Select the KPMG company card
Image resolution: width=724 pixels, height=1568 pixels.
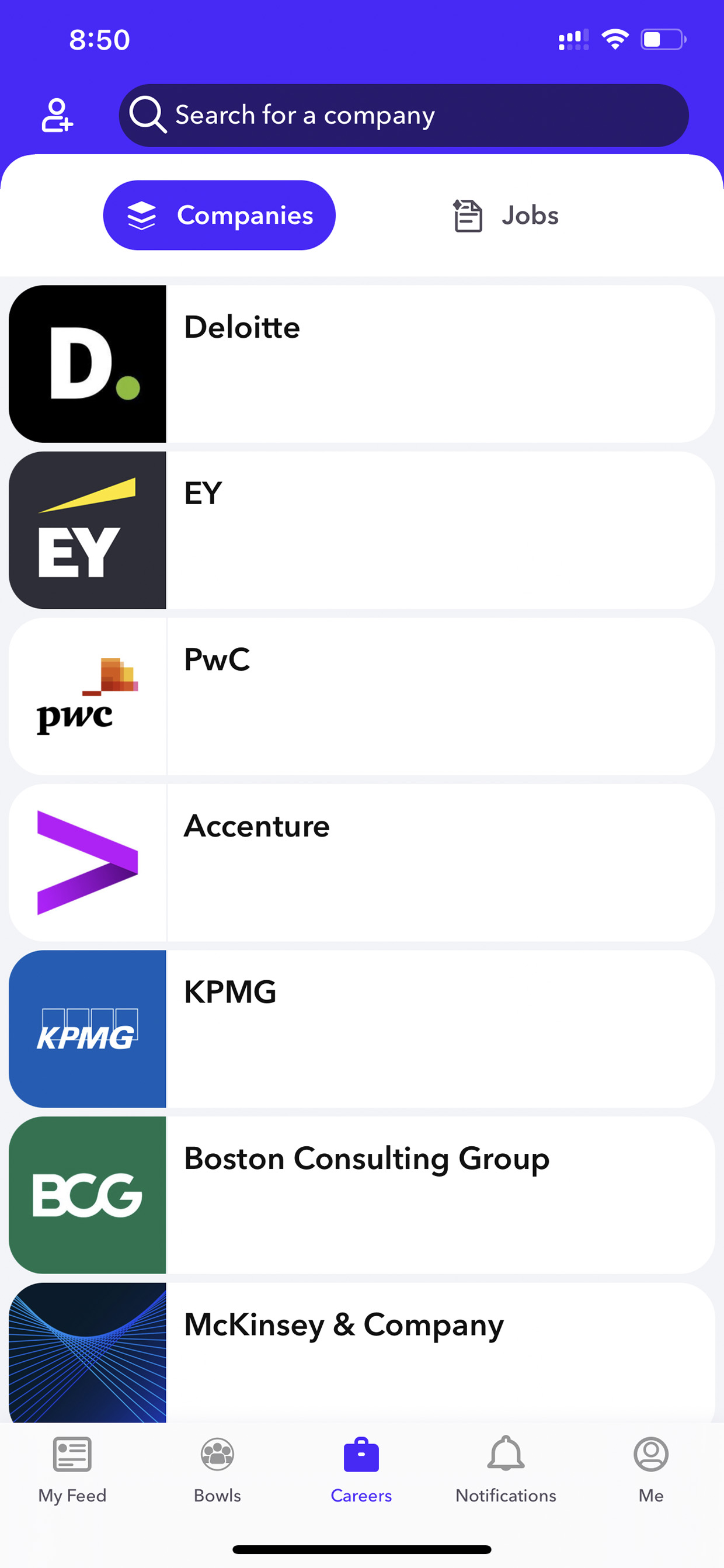(x=361, y=1028)
